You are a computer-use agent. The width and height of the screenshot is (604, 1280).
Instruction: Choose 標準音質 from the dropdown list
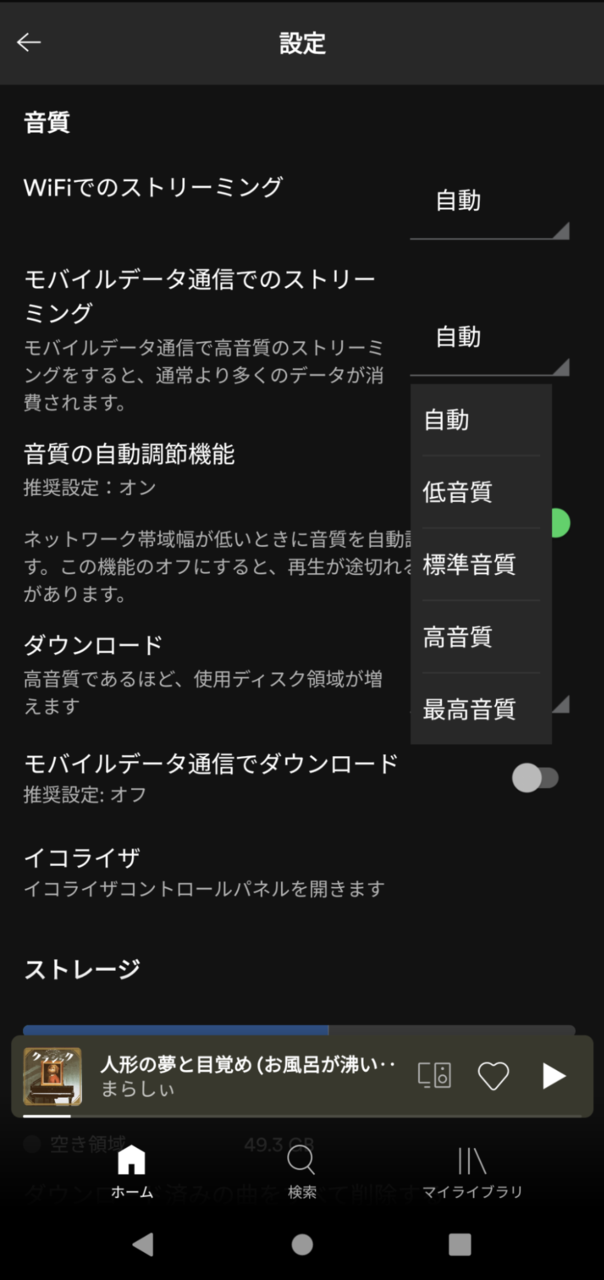(481, 564)
